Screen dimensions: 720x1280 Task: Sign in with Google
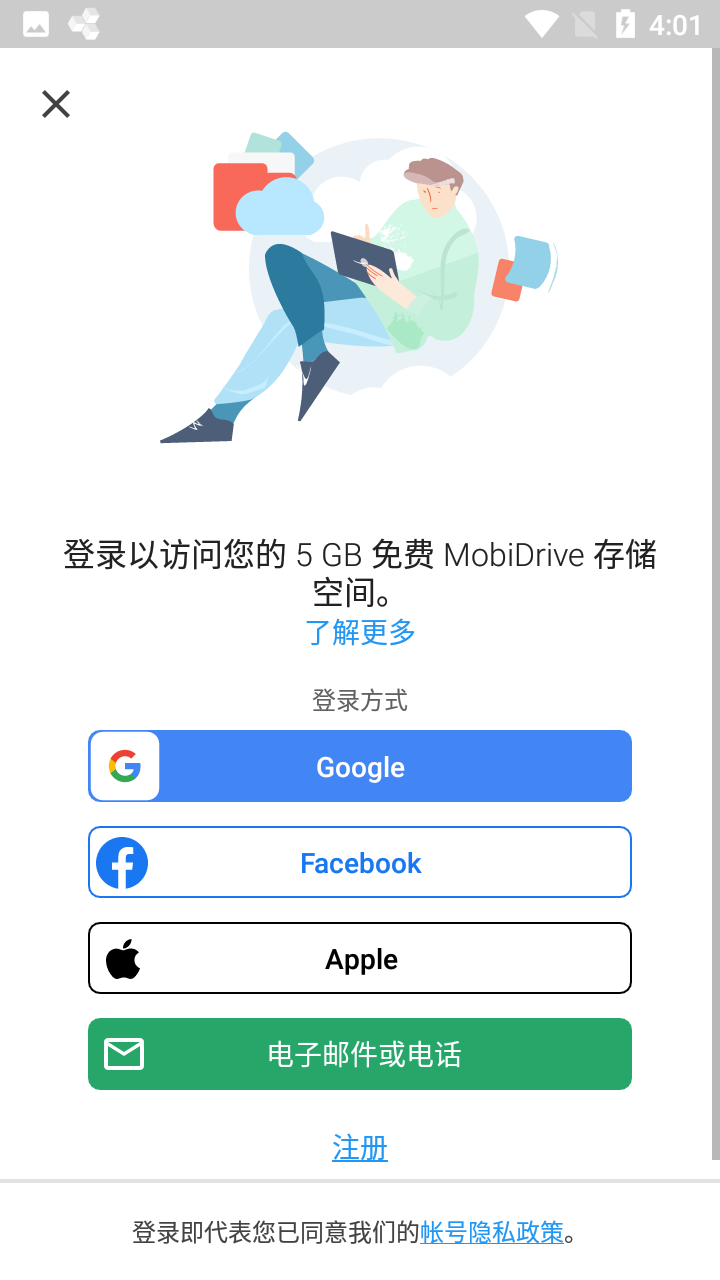[x=360, y=766]
